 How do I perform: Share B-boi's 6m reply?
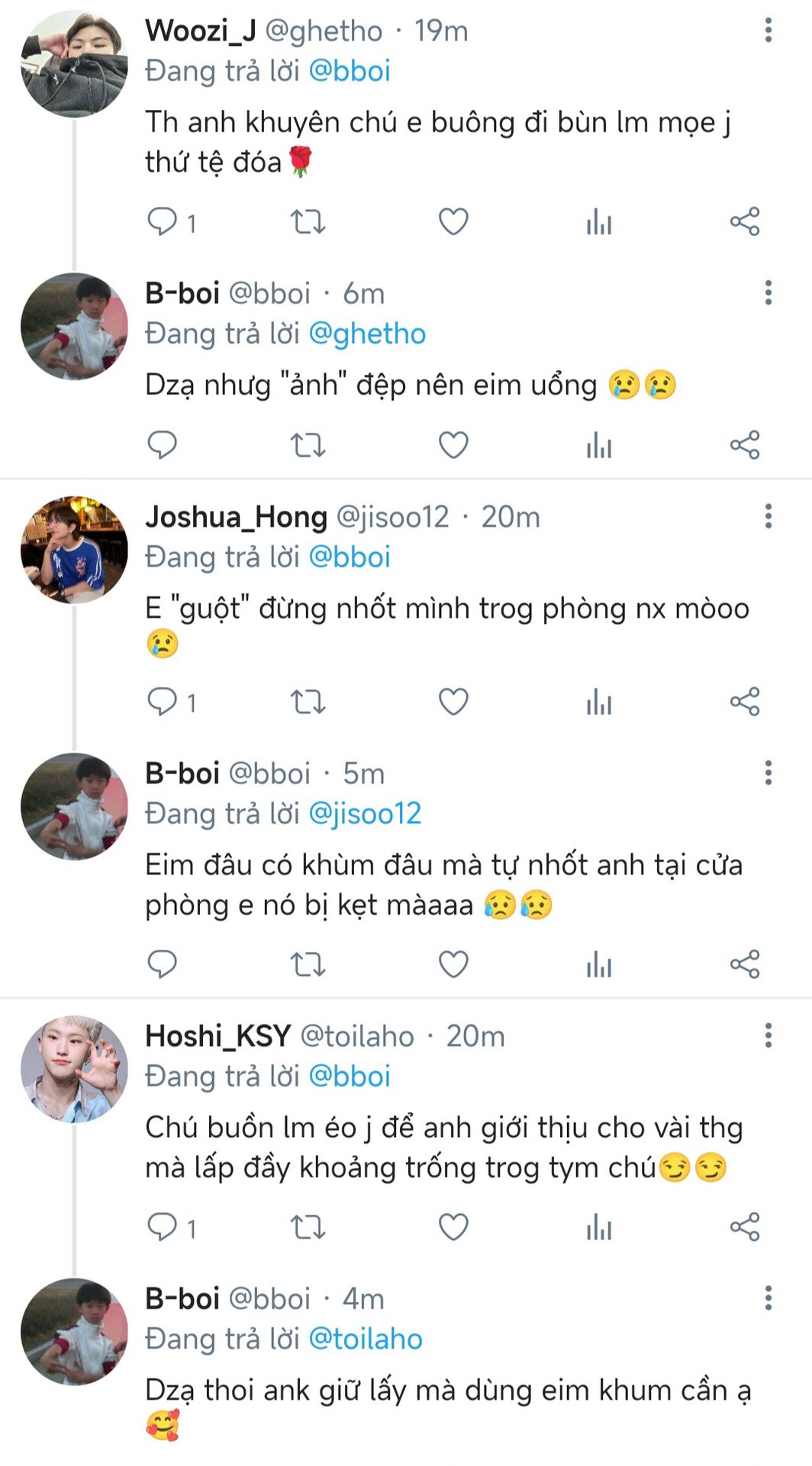(x=744, y=444)
